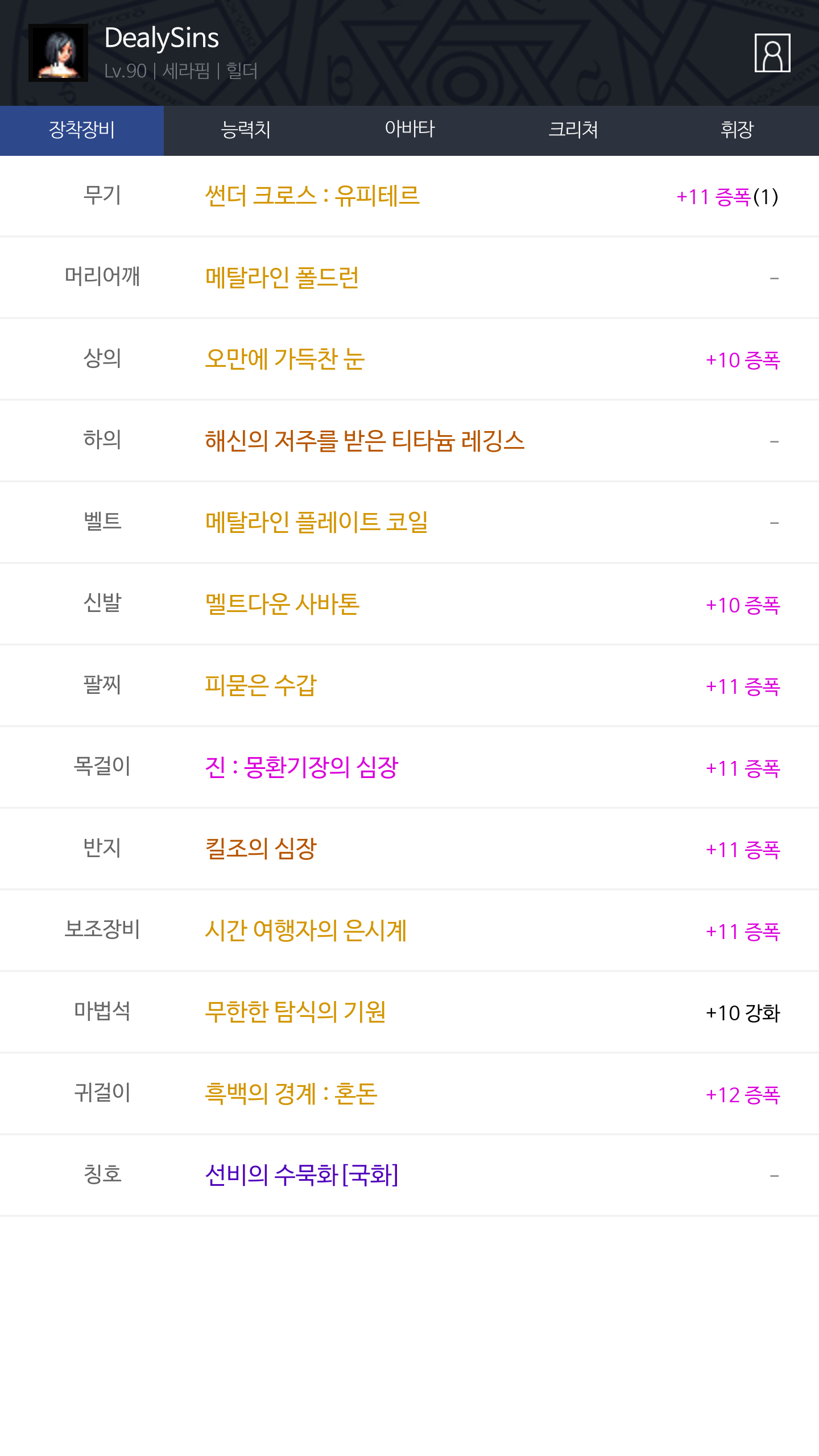View 시간 여행자의 은시계 sub equipment

point(306,930)
